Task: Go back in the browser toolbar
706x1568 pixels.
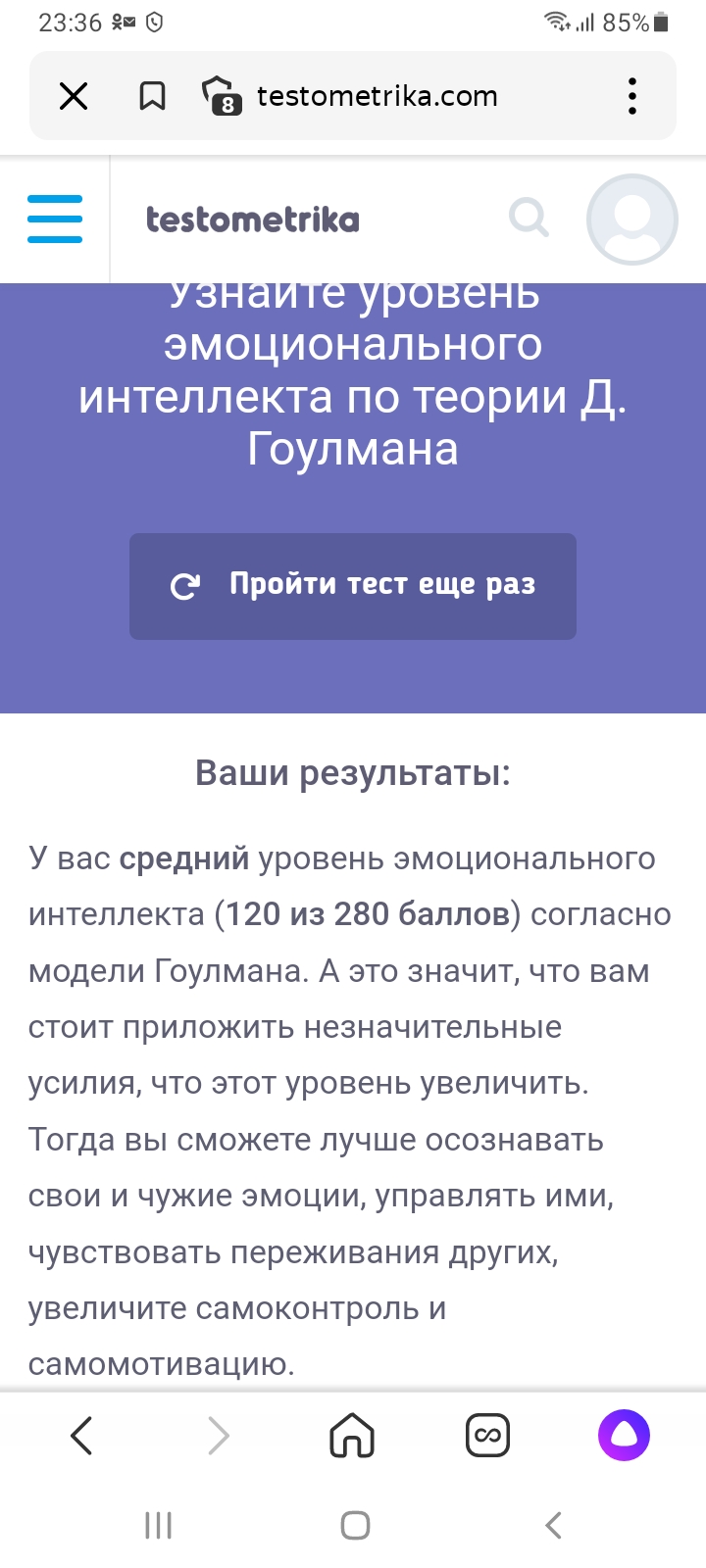Action: 82,1436
